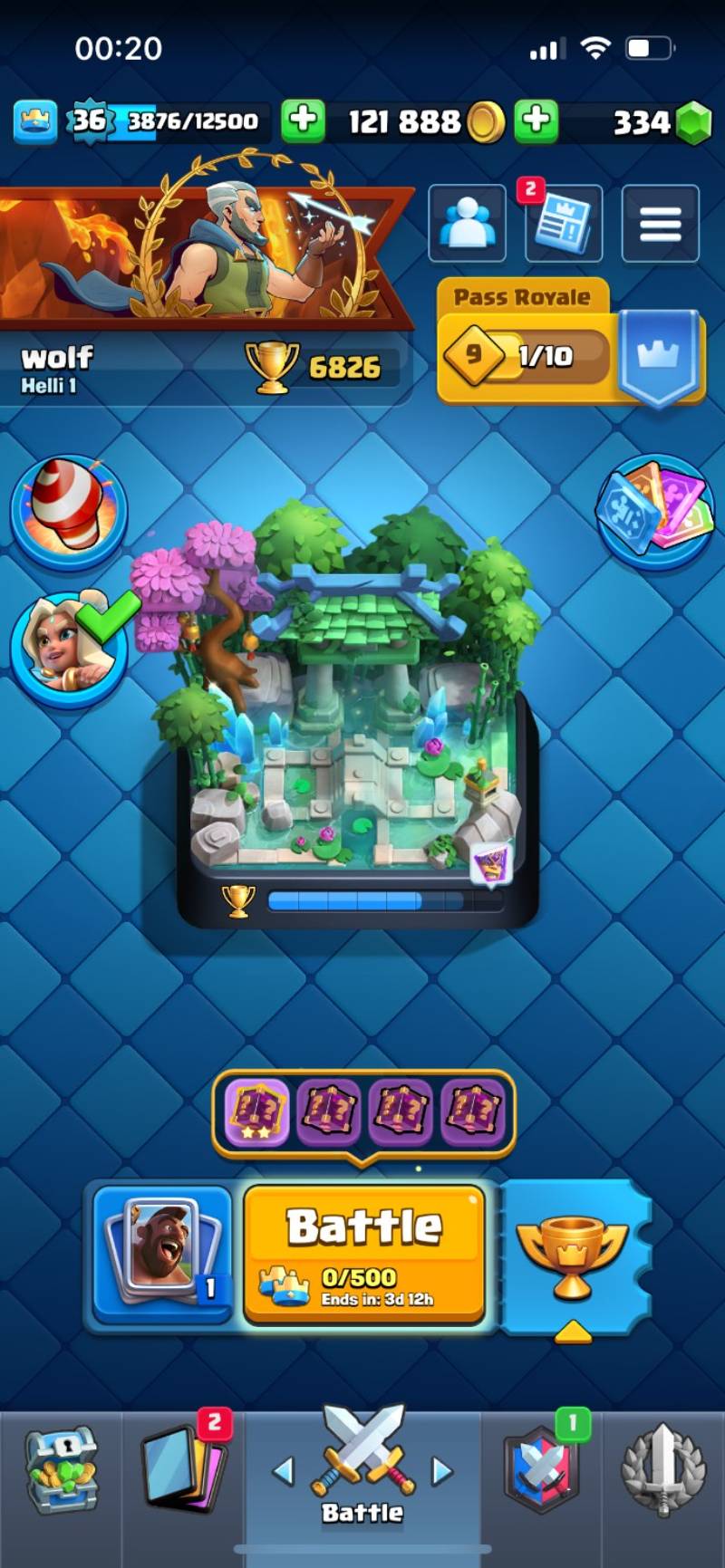Add more gold with the plus button
This screenshot has width=725, height=1568.
click(x=303, y=120)
